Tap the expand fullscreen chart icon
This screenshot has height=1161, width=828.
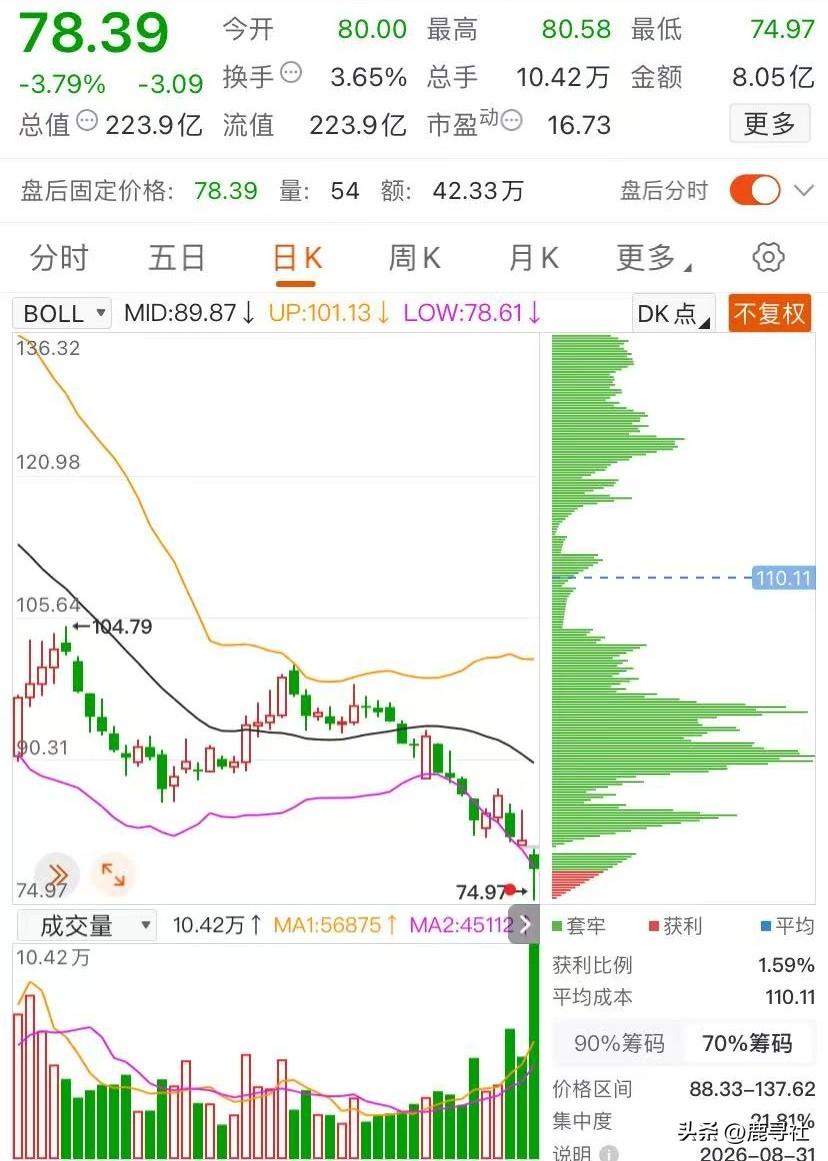click(x=113, y=874)
